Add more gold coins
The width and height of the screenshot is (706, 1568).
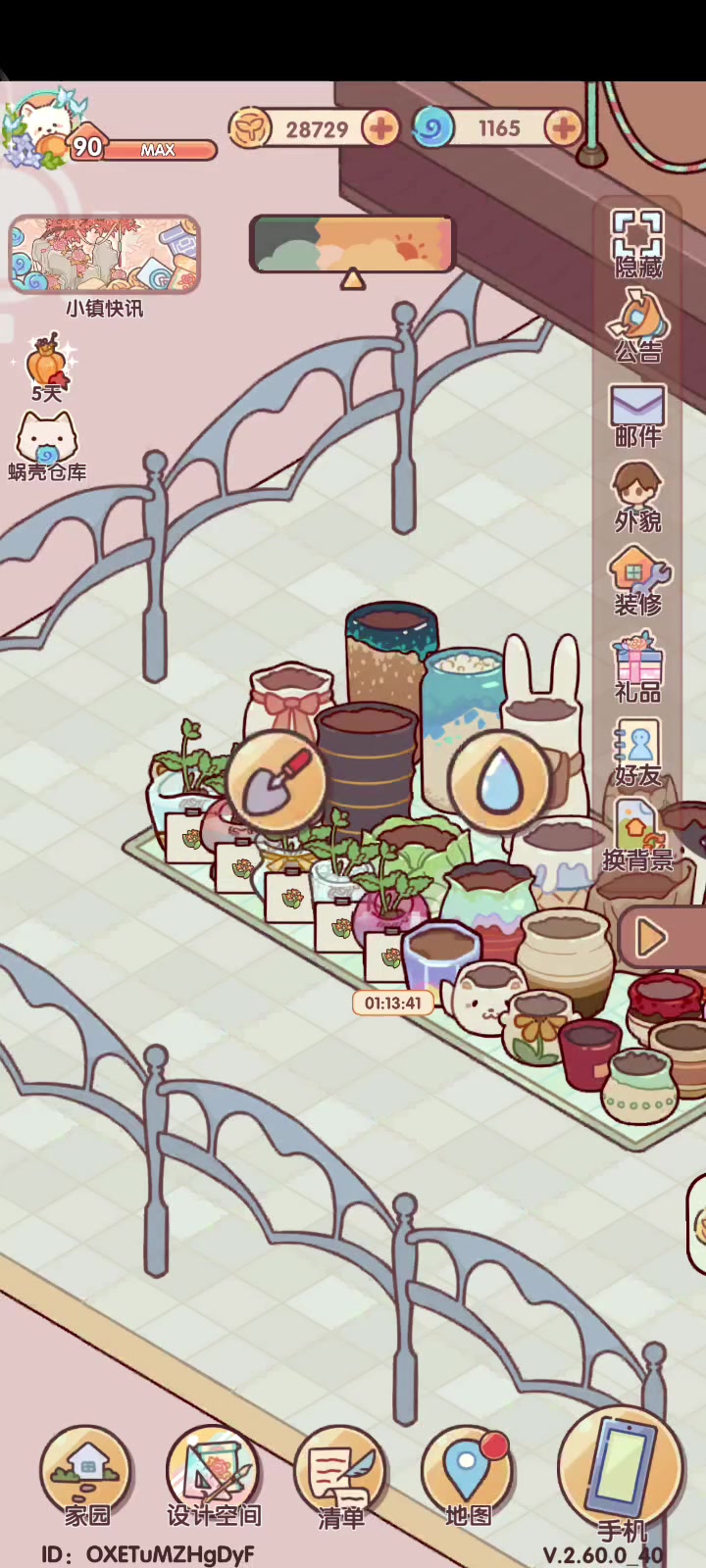pos(380,128)
